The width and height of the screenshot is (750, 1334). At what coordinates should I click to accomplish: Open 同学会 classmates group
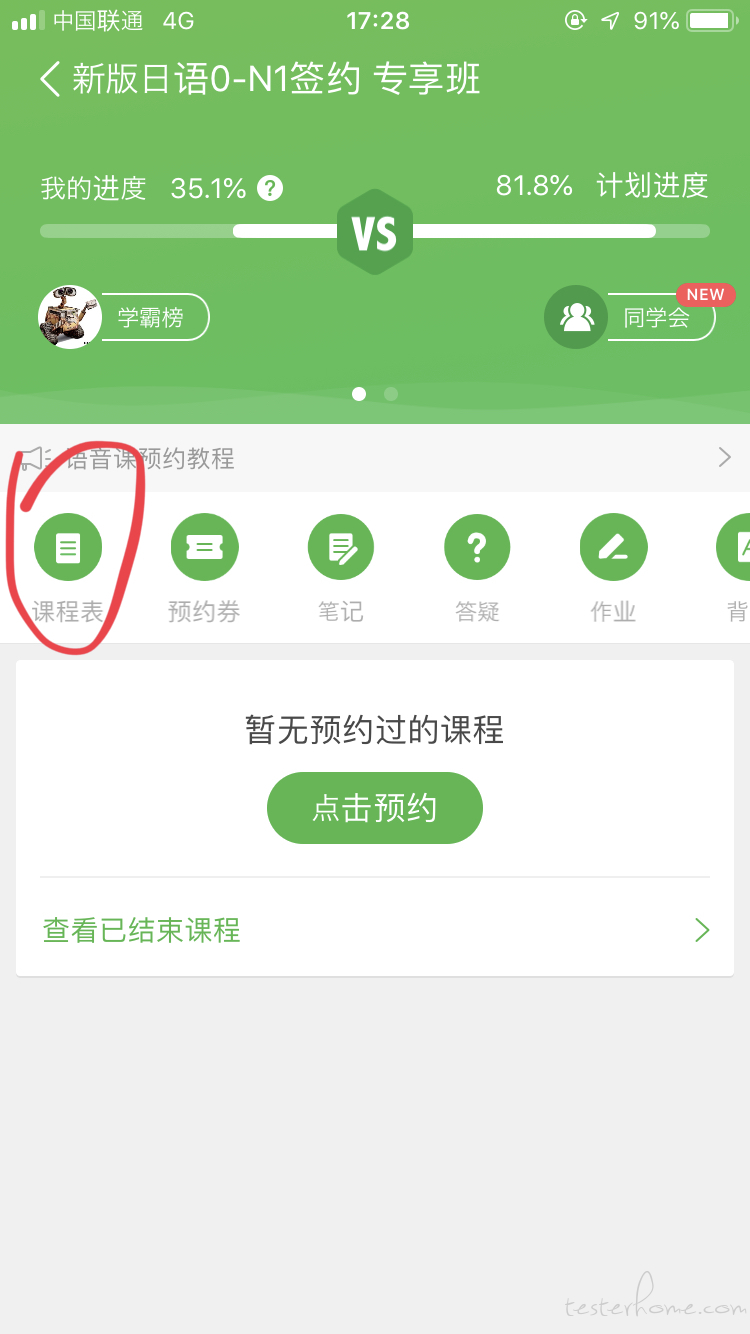655,318
